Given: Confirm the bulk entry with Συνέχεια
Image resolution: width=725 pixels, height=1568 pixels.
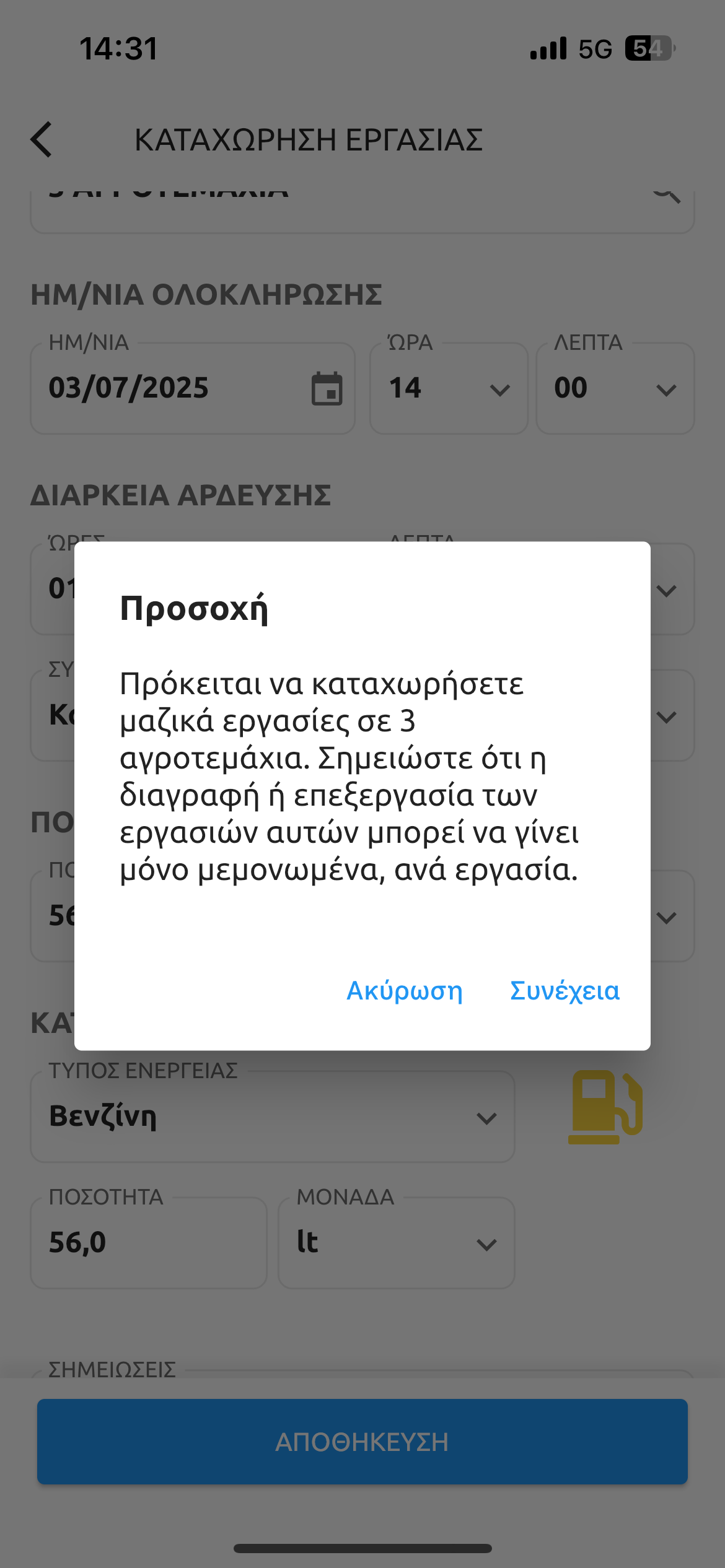Looking at the screenshot, I should (x=565, y=991).
